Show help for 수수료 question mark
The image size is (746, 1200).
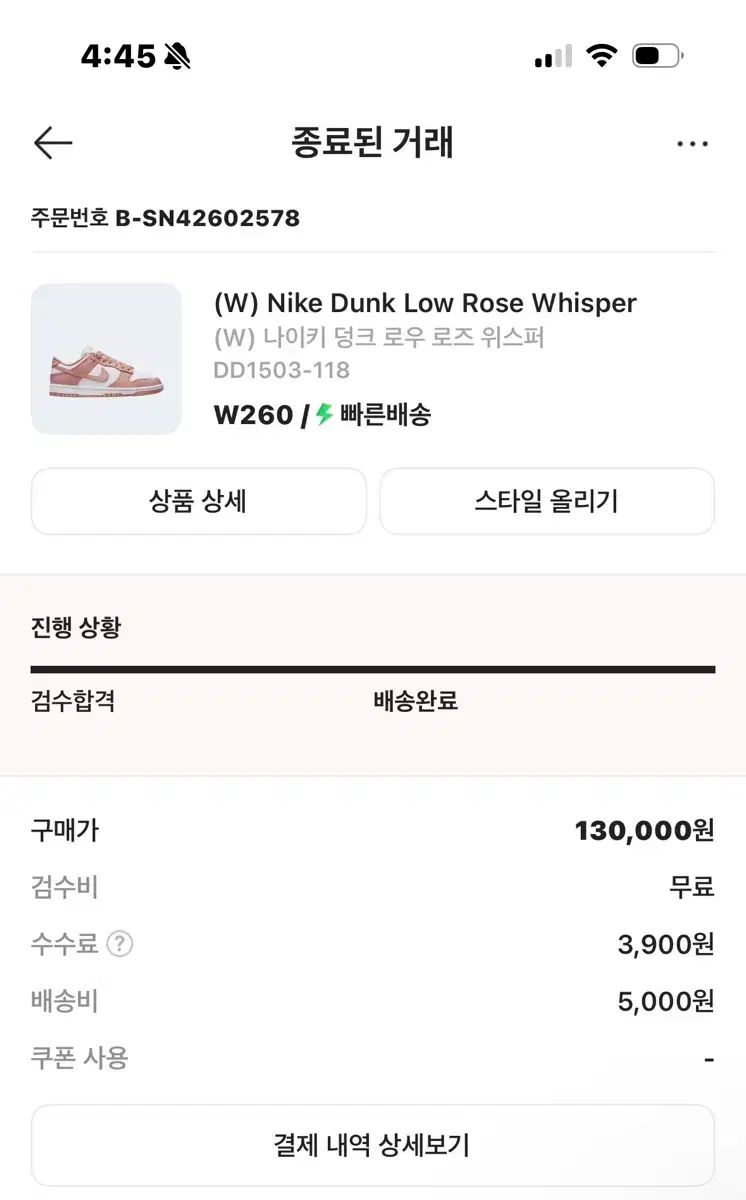pos(120,943)
